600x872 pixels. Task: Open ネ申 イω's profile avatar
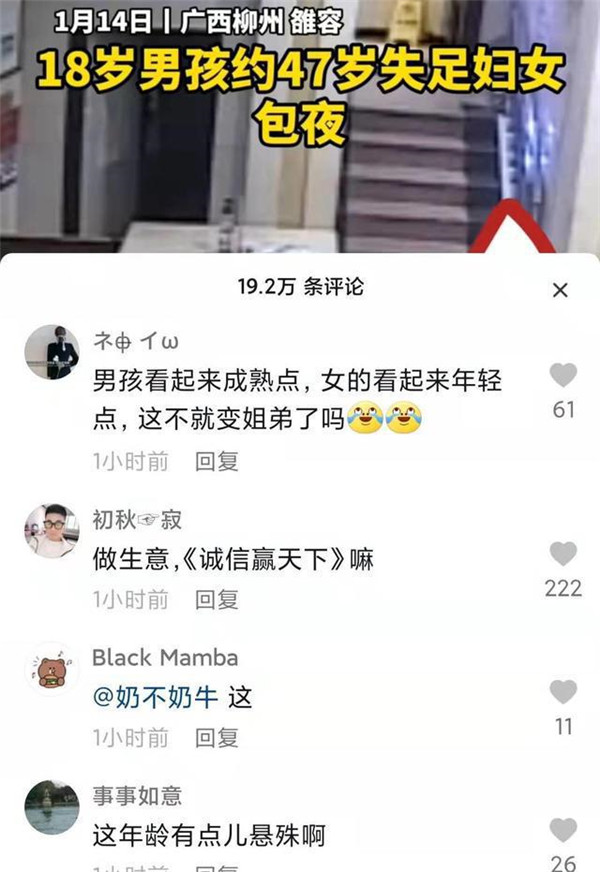[51, 351]
